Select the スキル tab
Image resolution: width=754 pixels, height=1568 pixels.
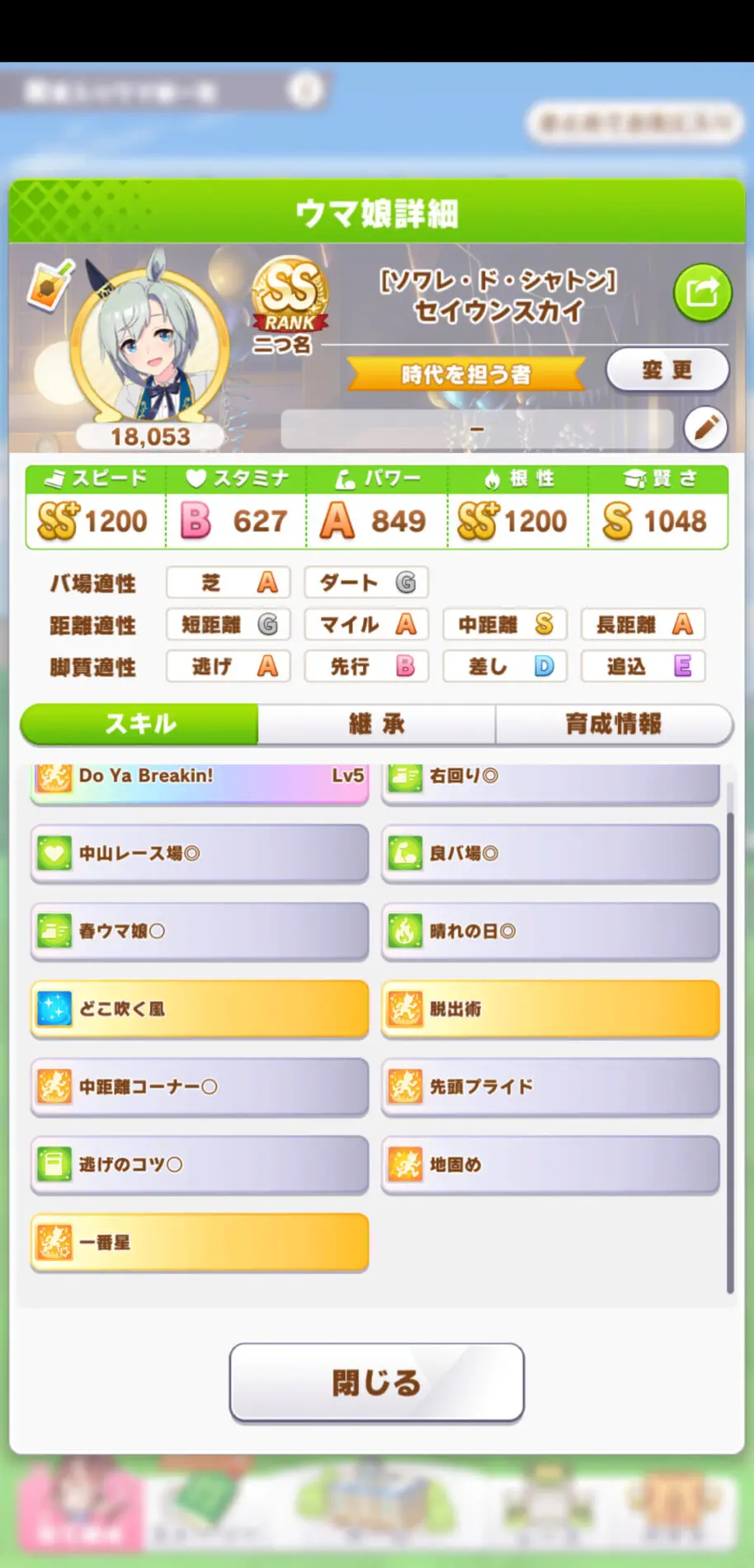pyautogui.click(x=139, y=724)
